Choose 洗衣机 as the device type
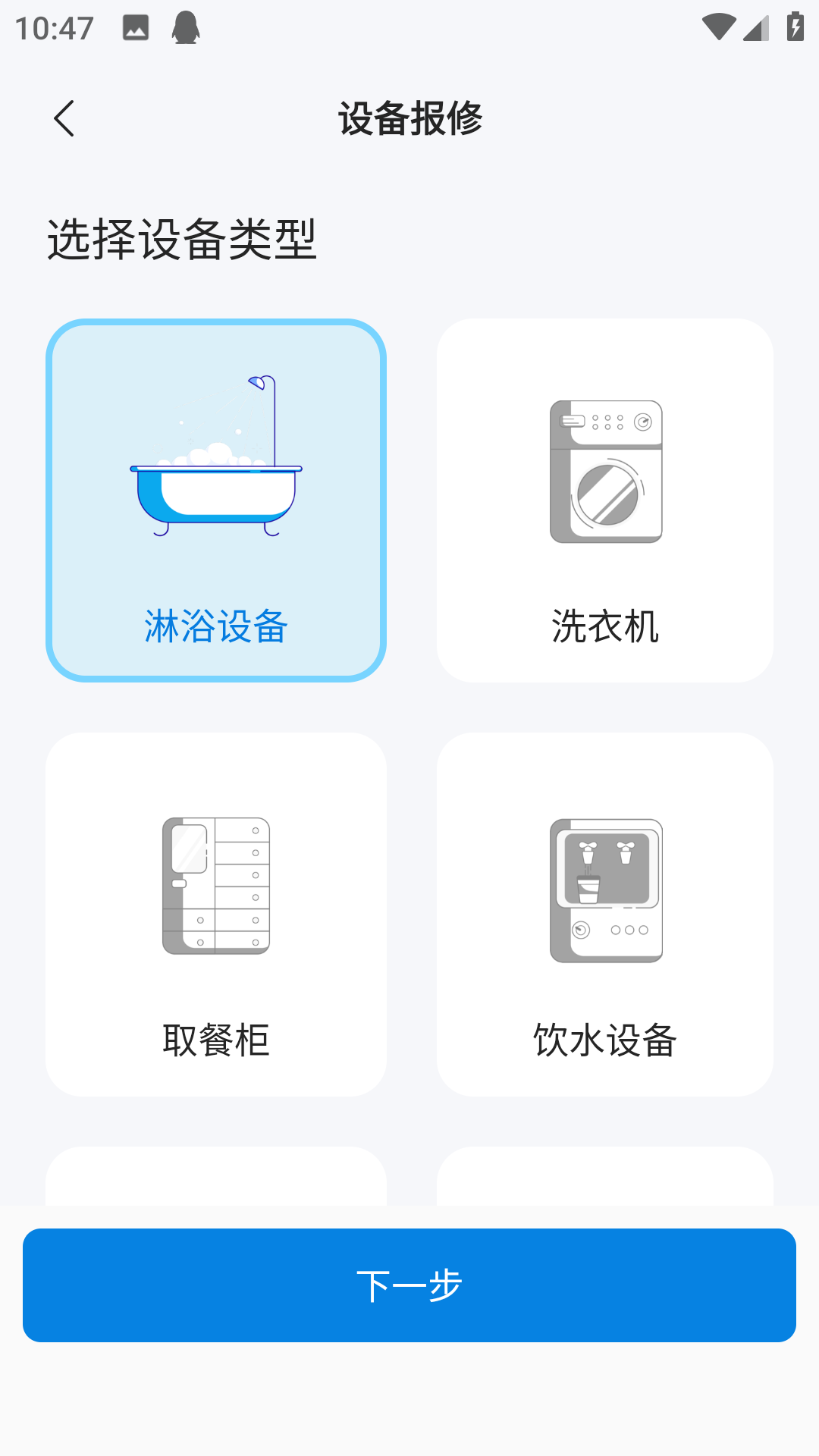The width and height of the screenshot is (819, 1456). tap(605, 500)
